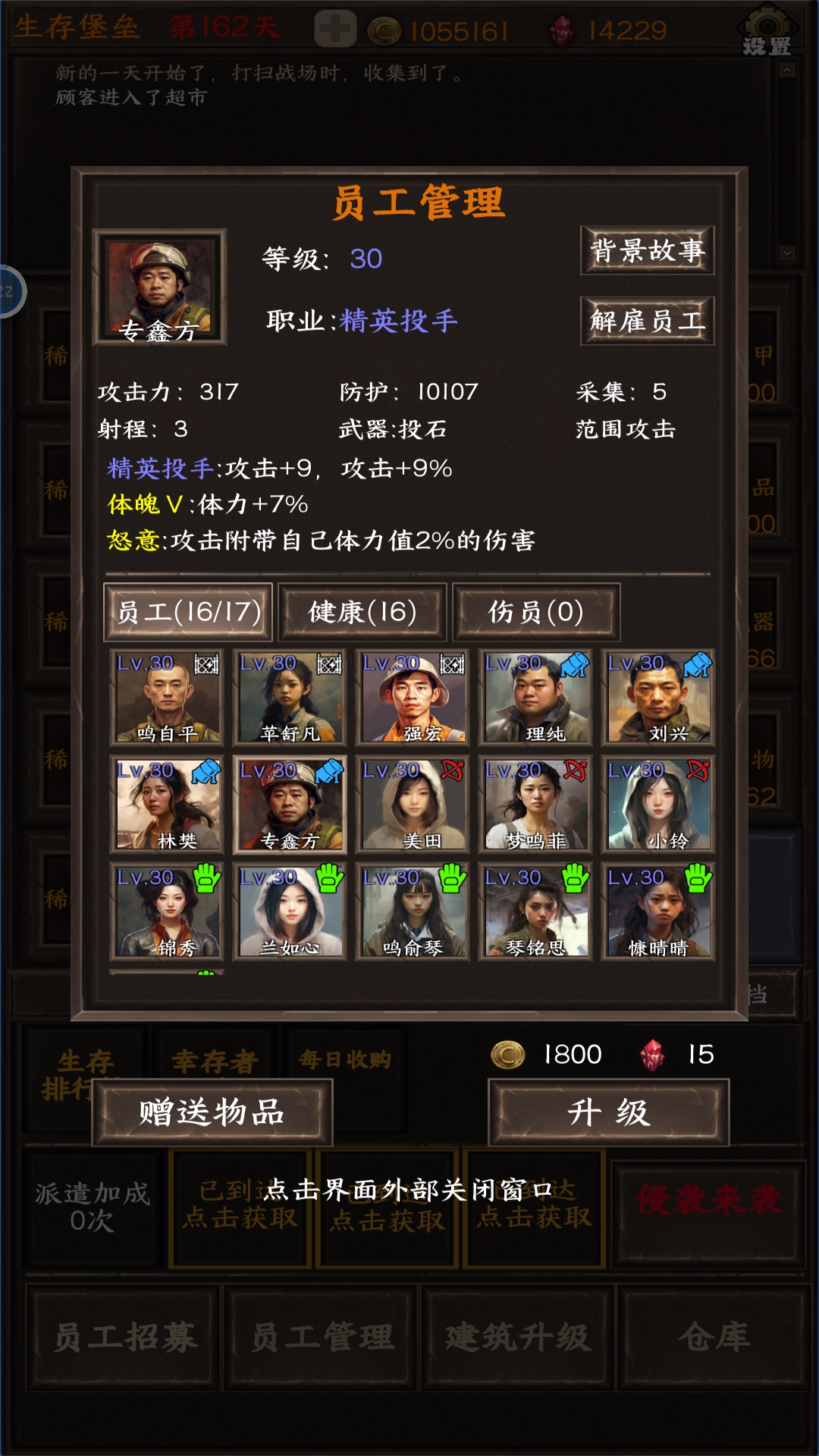
Task: Select employee 锦秀
Action: click(x=167, y=912)
